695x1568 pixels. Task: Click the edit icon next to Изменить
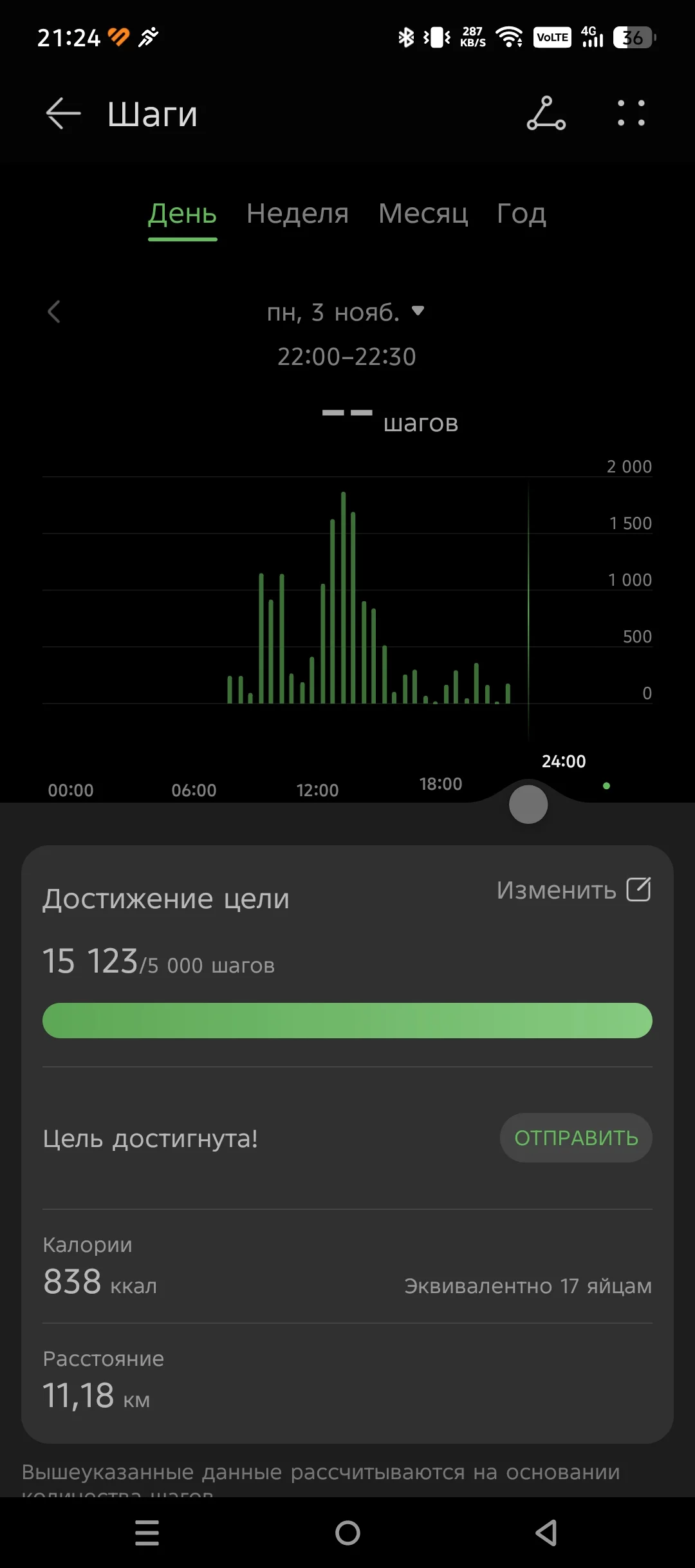pos(639,889)
